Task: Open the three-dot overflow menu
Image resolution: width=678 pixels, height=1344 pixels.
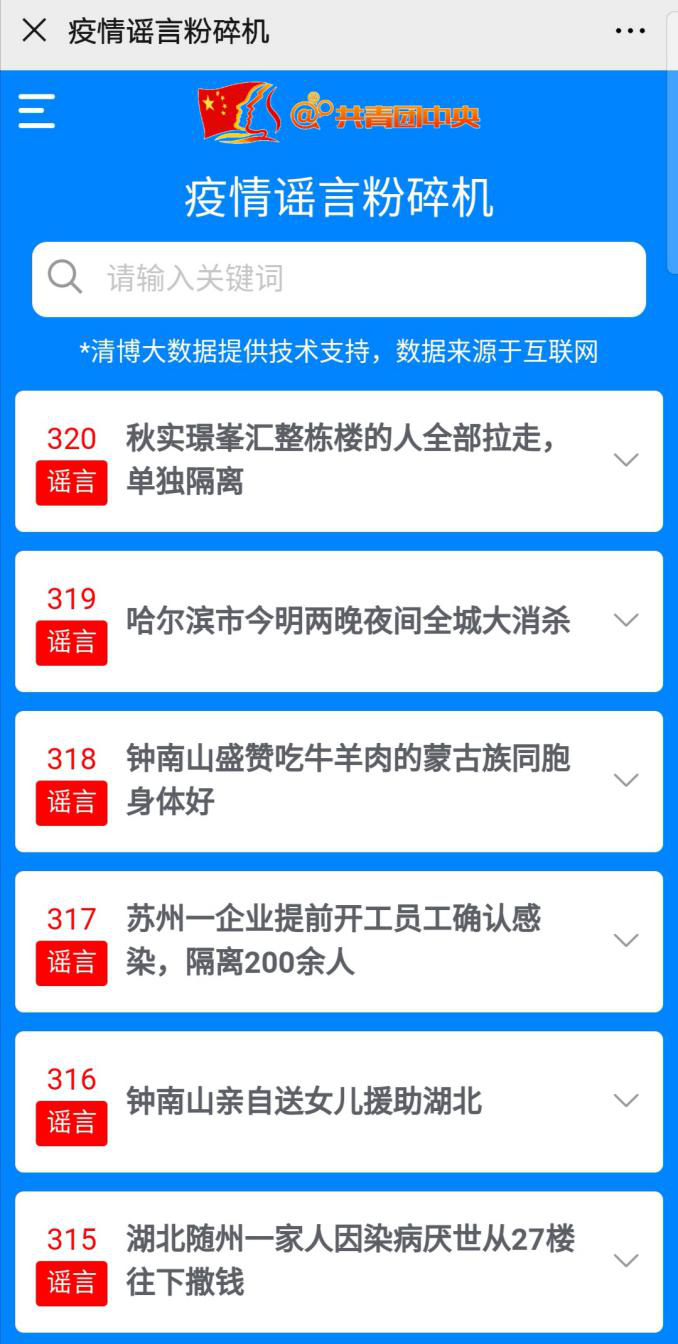Action: [630, 31]
